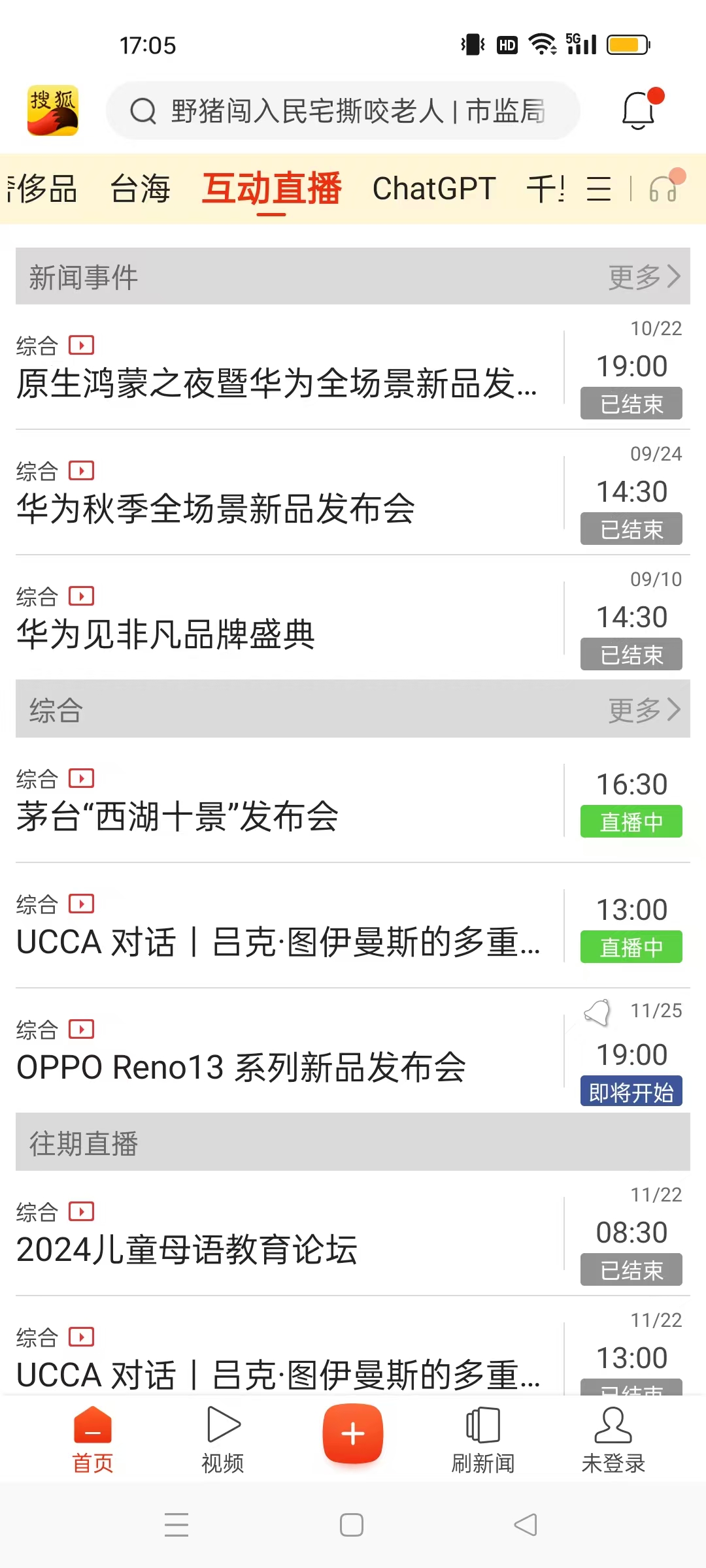Open the channel list menu icon
The height and width of the screenshot is (1568, 706).
coord(599,189)
